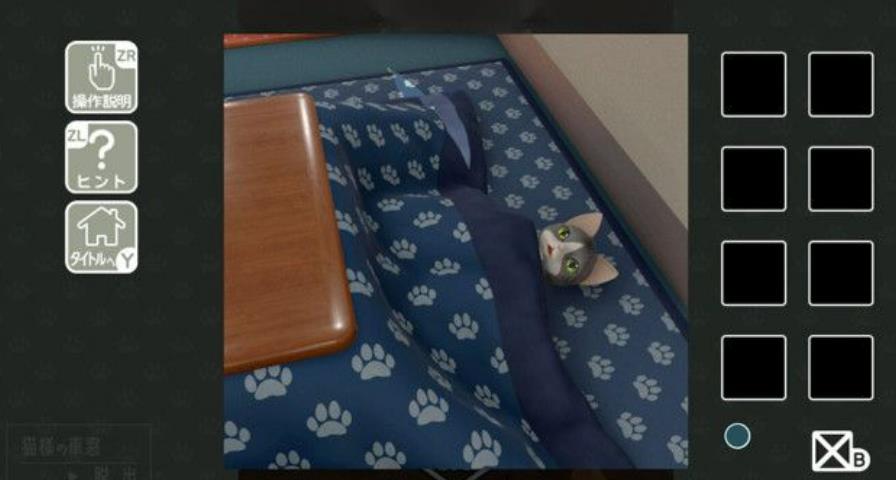Open the ヒント hint button

(x=101, y=157)
